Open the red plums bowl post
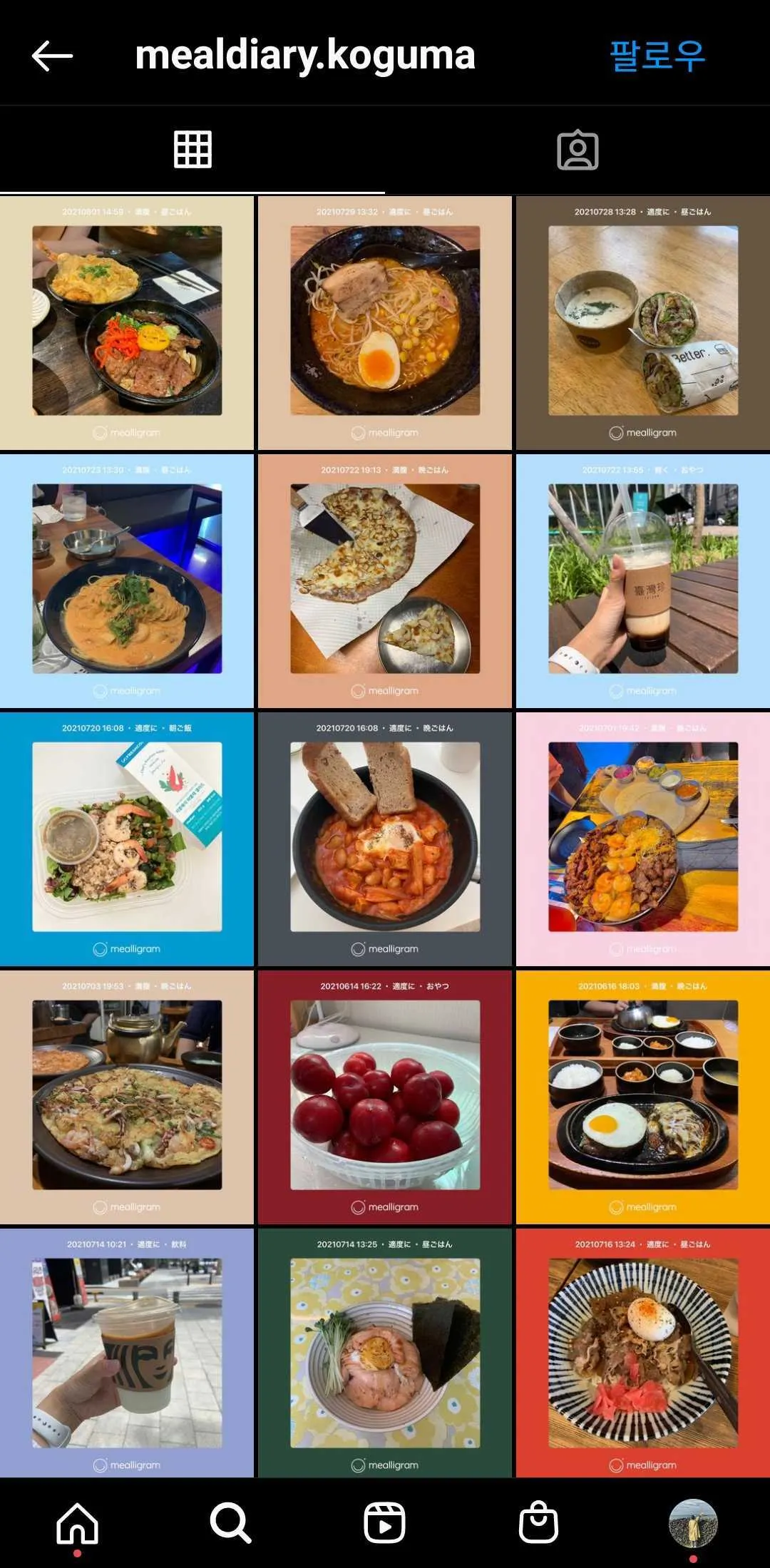This screenshot has height=1568, width=770. coord(385,1097)
